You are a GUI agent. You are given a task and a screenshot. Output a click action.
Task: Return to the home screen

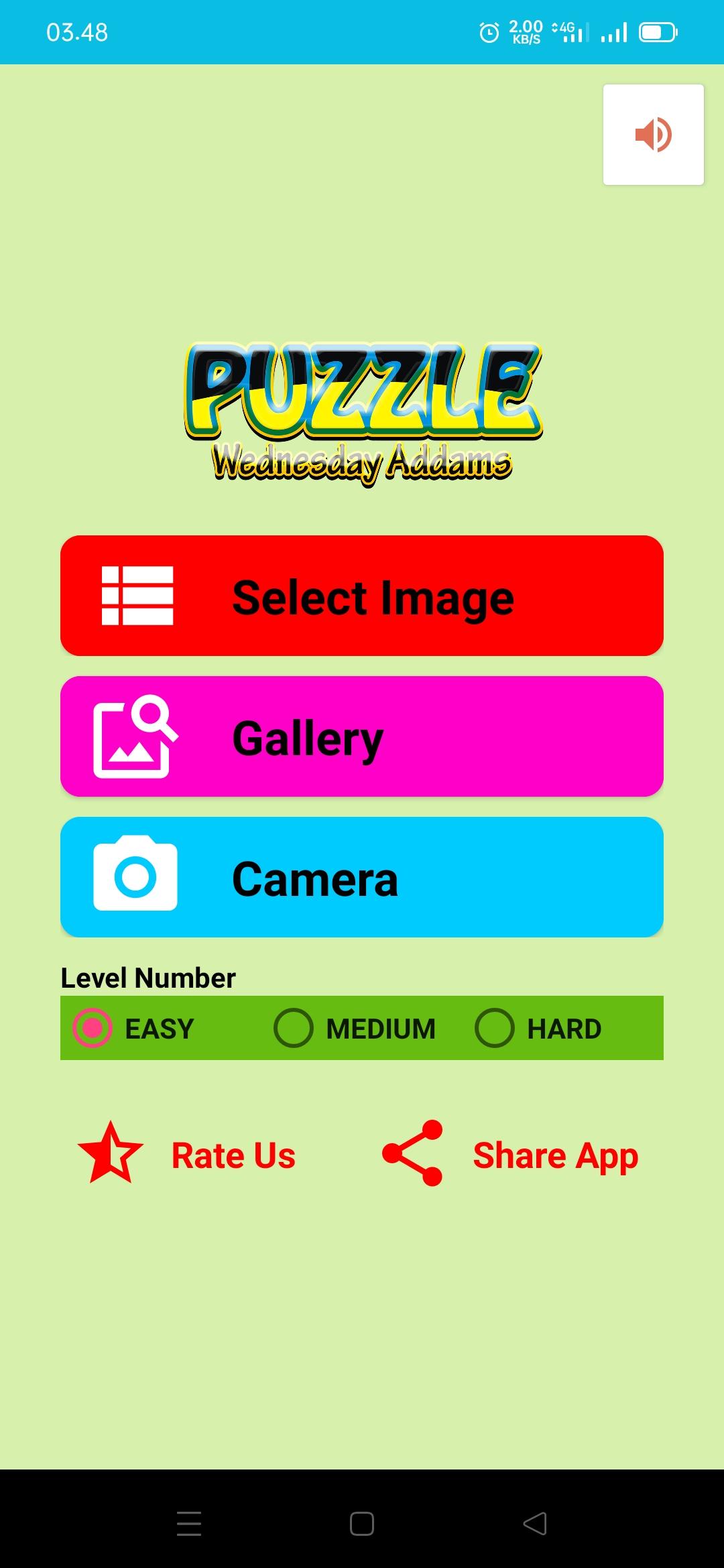tap(362, 1524)
